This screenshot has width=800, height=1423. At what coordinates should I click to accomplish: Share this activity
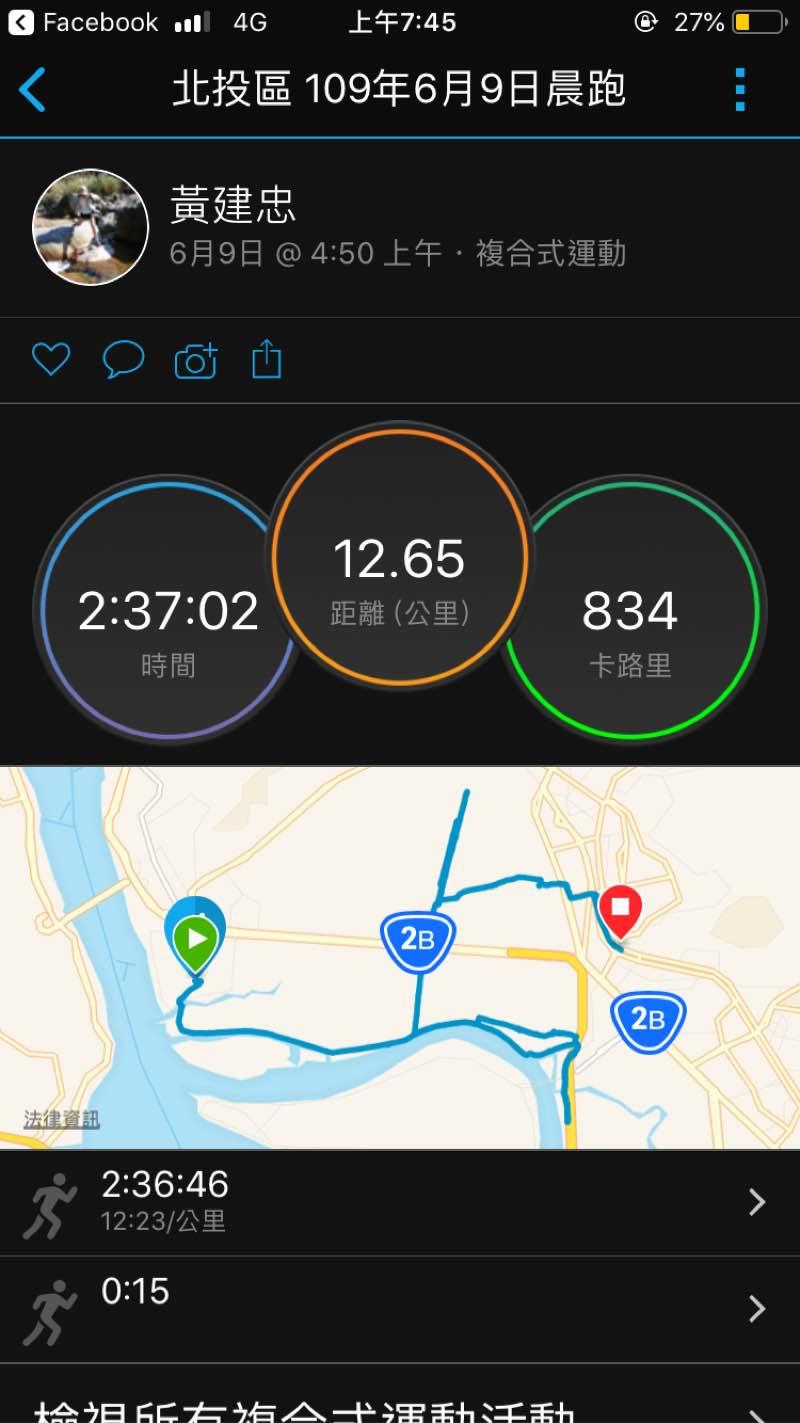(266, 359)
